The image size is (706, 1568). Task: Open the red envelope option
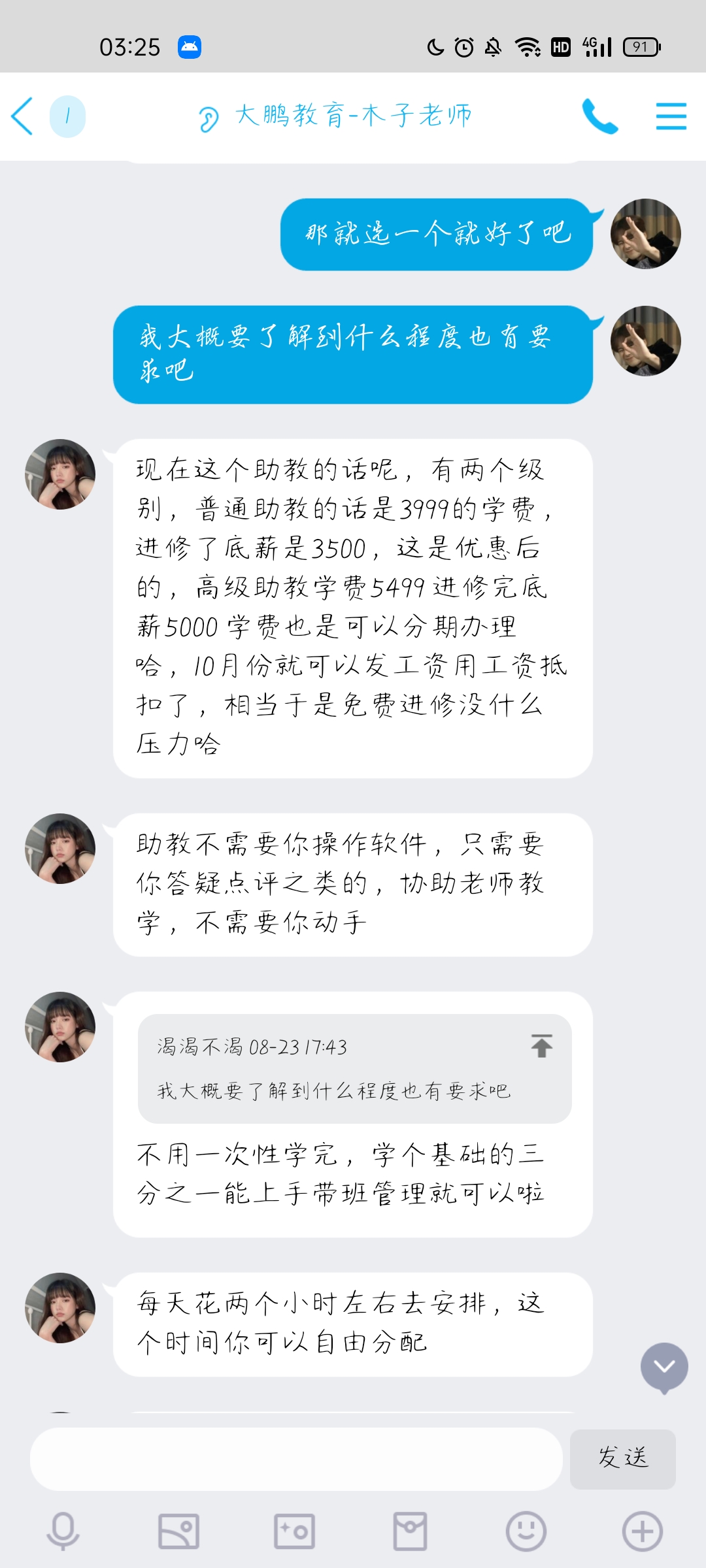pos(410,1531)
